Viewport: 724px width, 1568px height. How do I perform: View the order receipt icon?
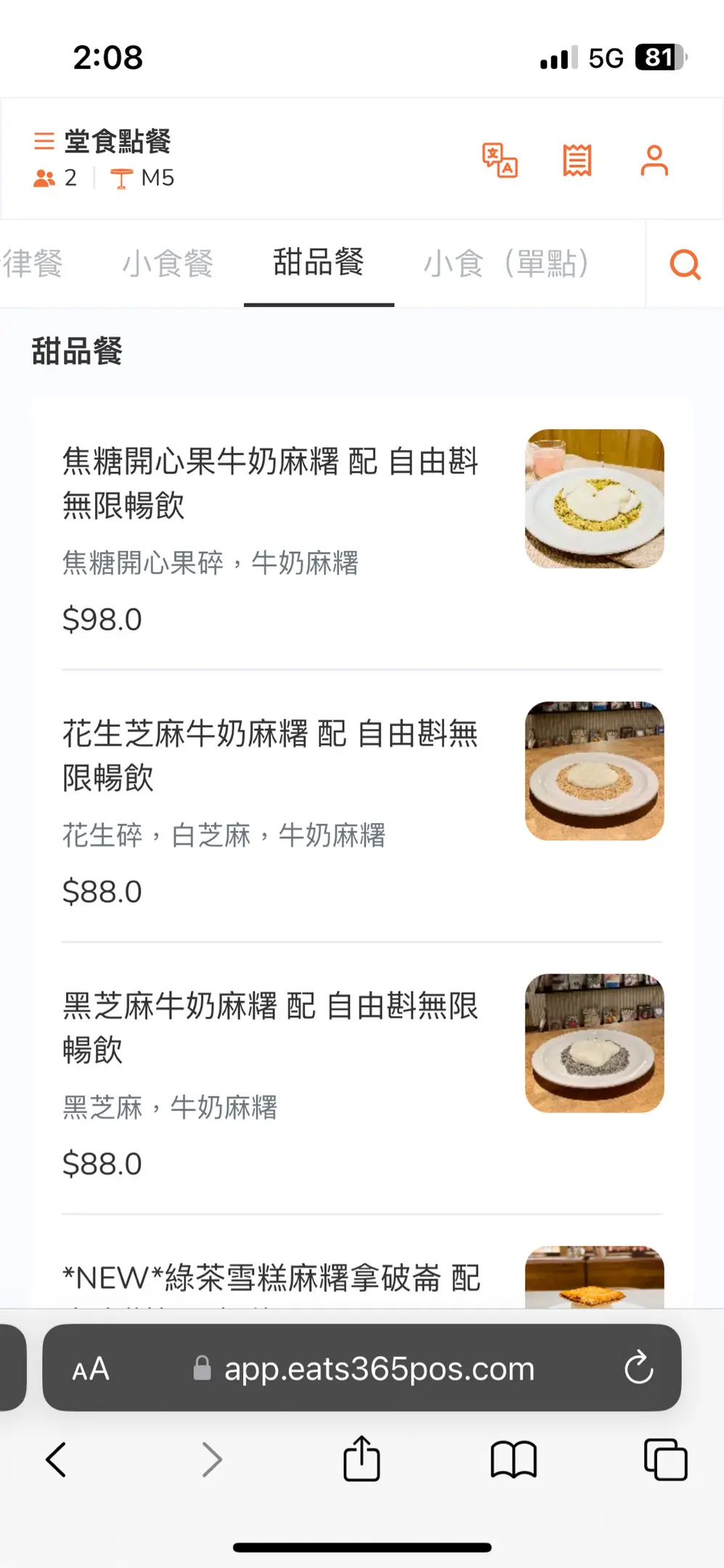tap(577, 160)
